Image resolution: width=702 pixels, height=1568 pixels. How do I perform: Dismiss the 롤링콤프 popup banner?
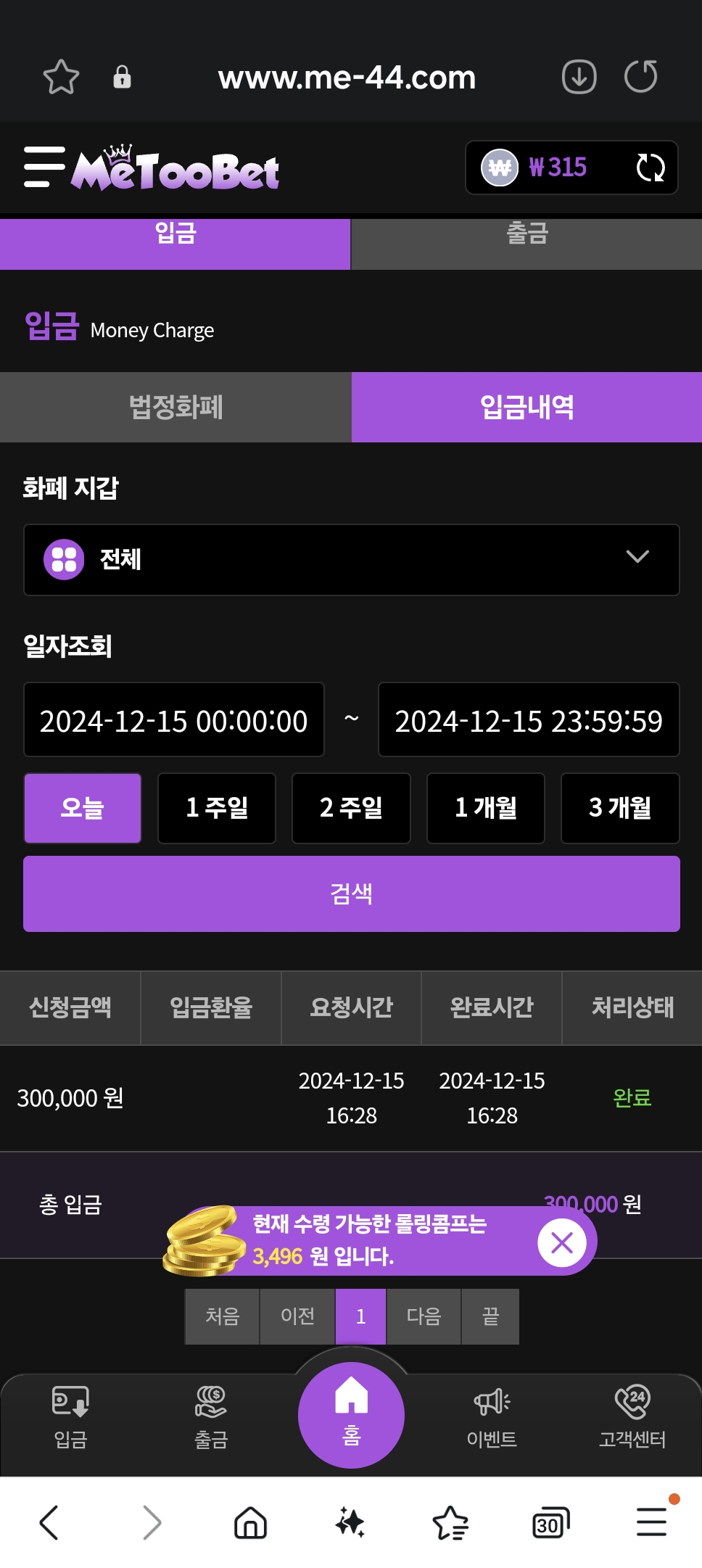[x=562, y=1243]
